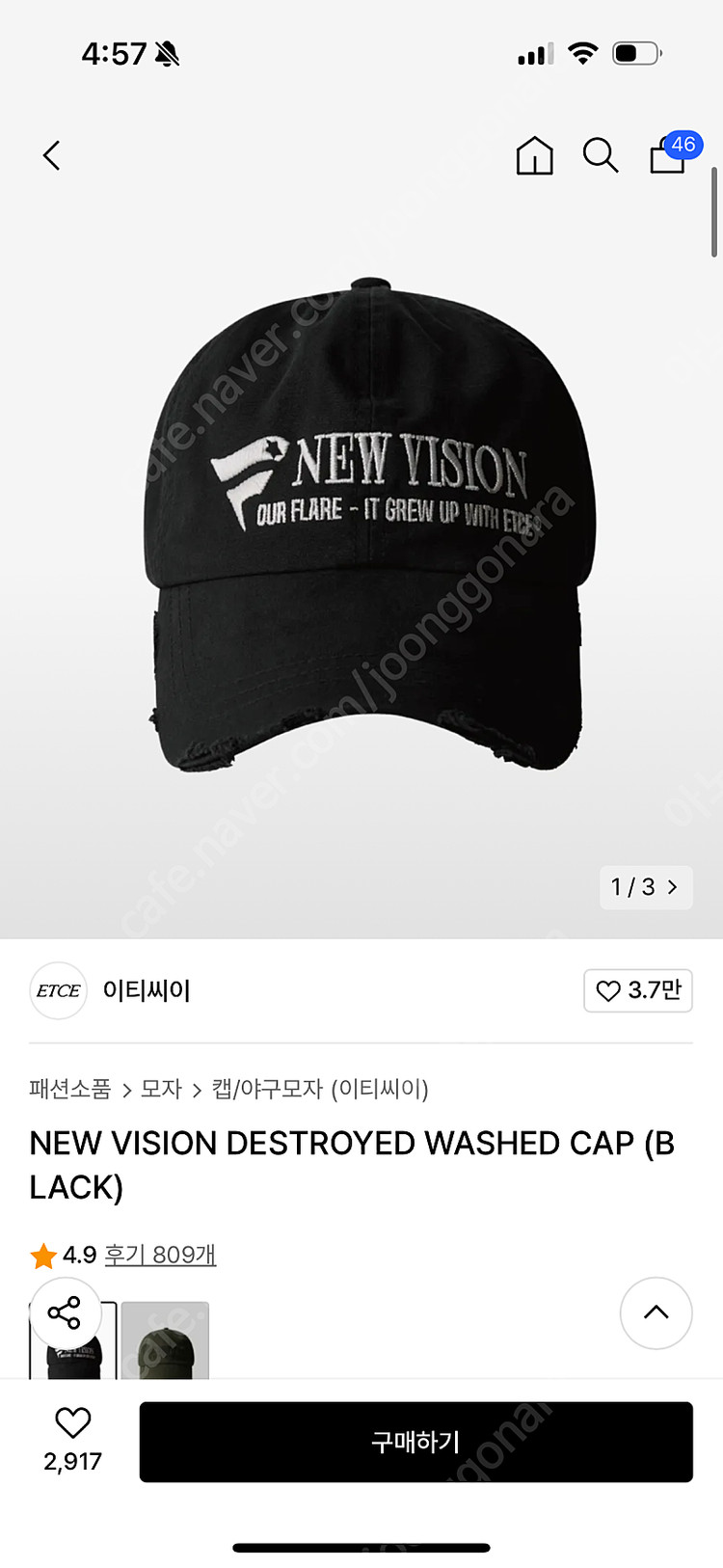
Task: Open the home icon
Action: [x=534, y=155]
